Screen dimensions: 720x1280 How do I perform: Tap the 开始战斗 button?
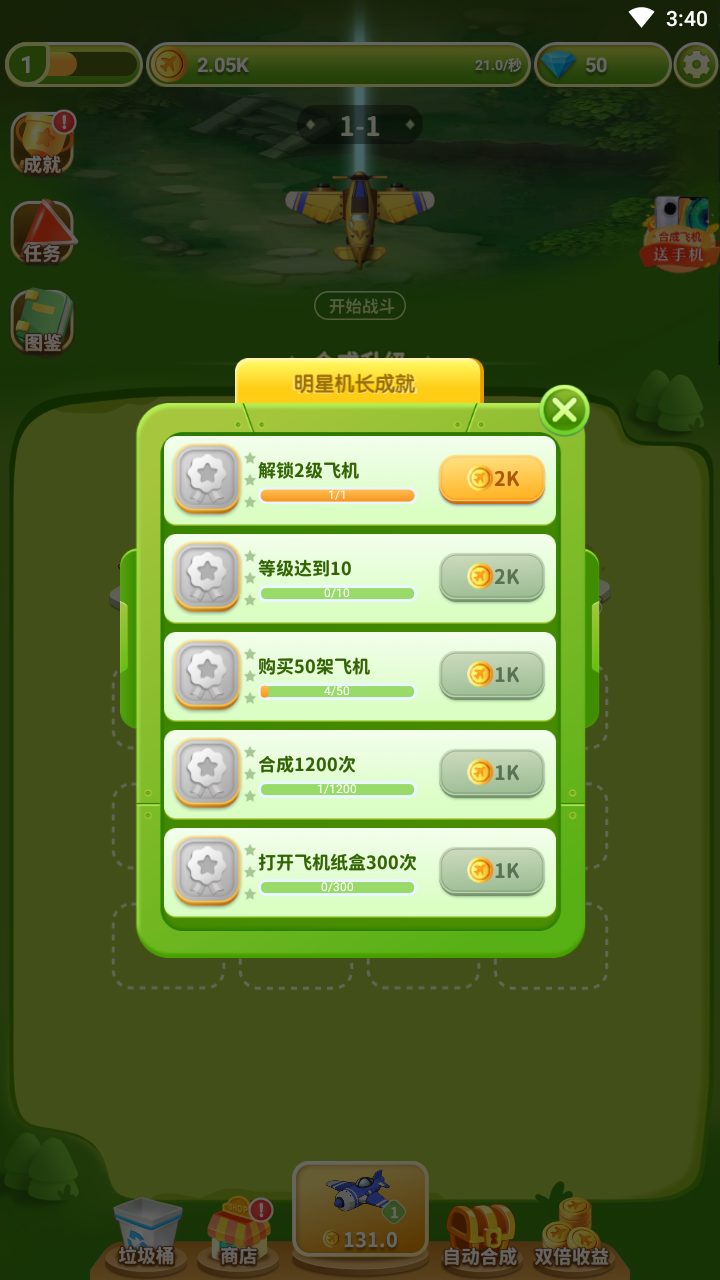[360, 306]
